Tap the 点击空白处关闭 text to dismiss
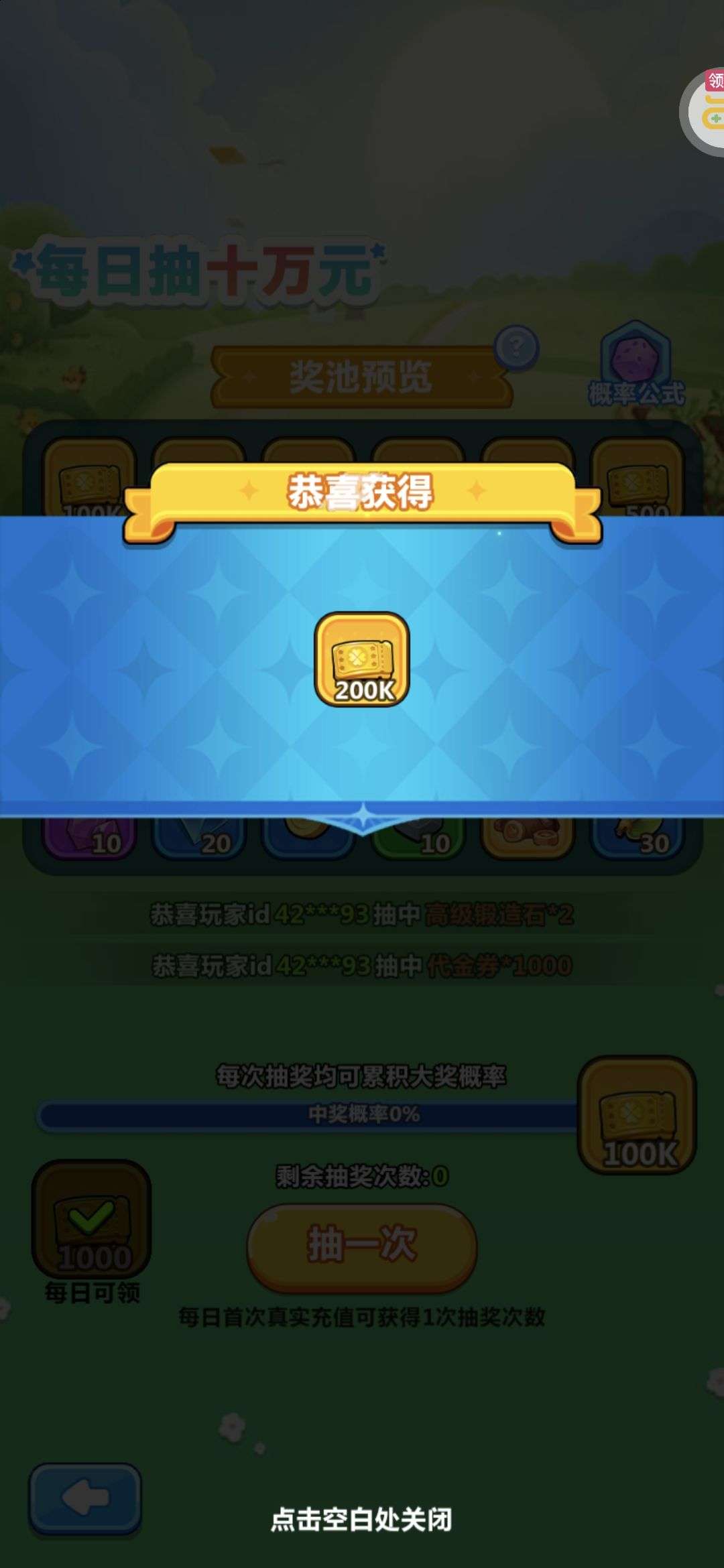 tap(361, 1519)
